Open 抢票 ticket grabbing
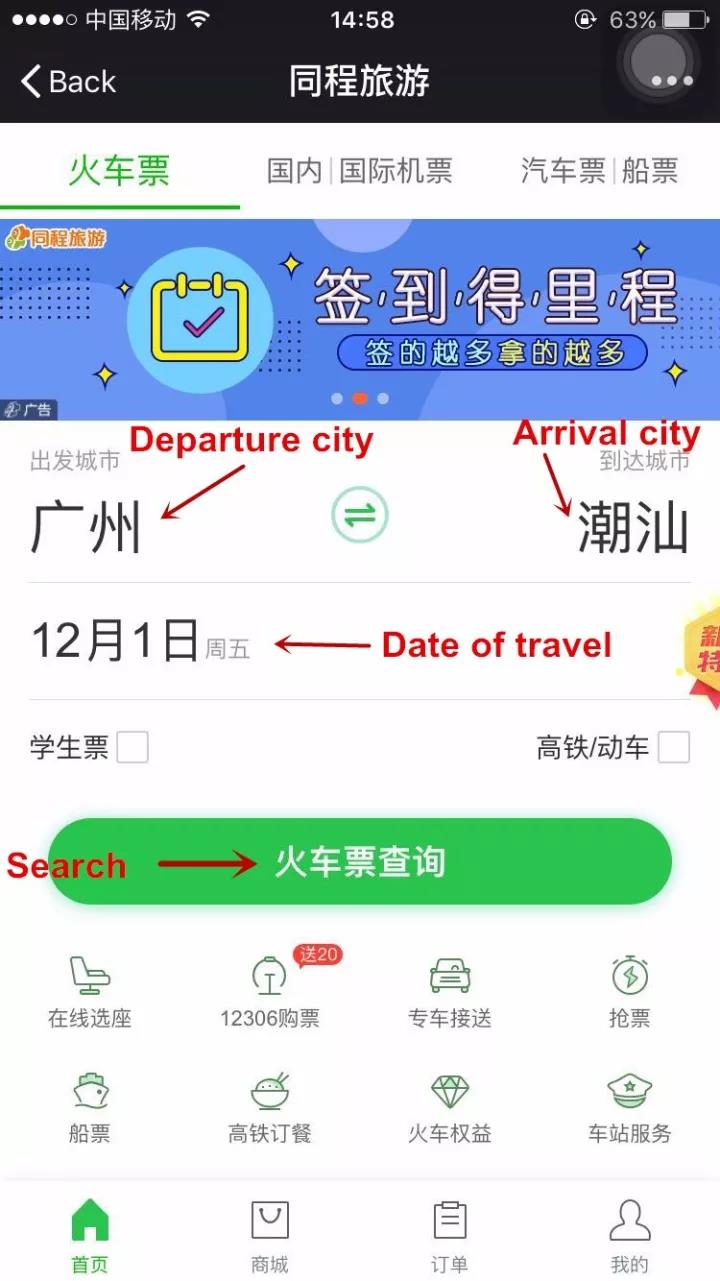 tap(630, 991)
